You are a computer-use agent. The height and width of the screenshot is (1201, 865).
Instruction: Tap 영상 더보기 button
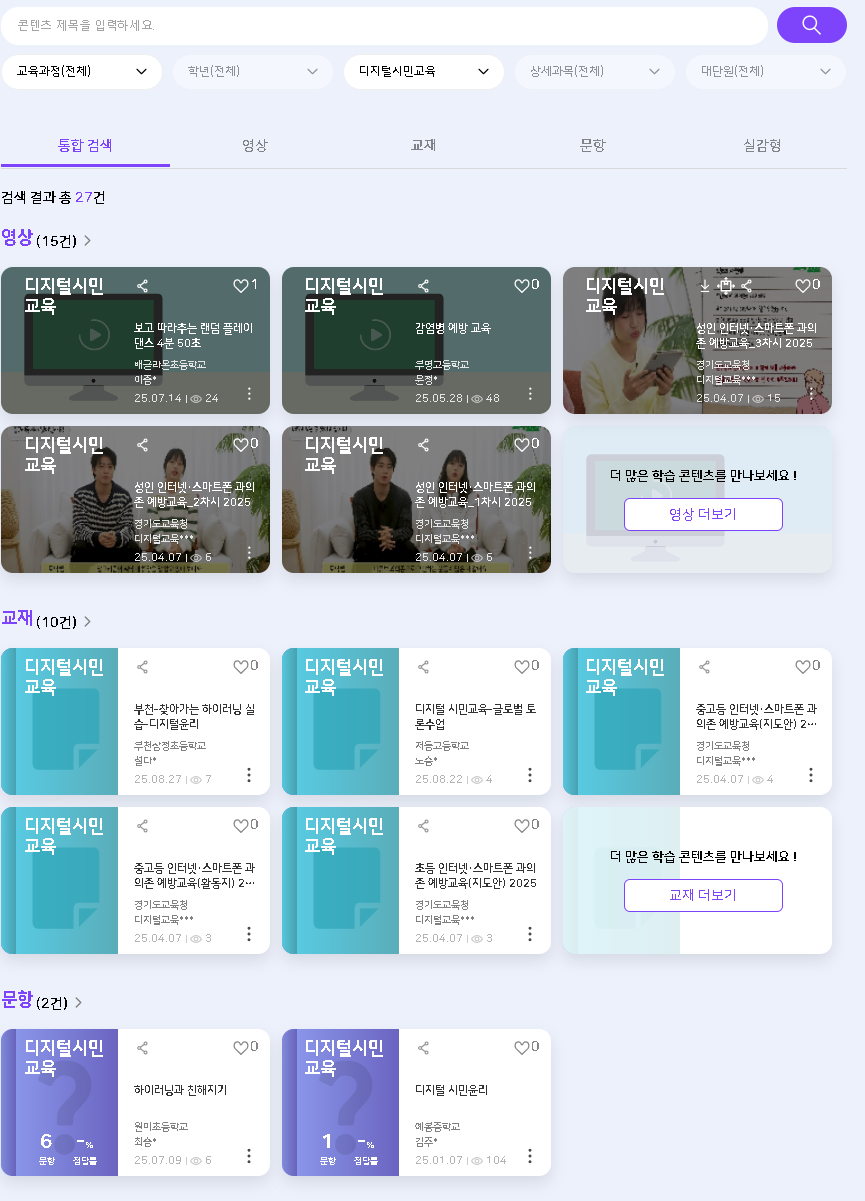[703, 514]
